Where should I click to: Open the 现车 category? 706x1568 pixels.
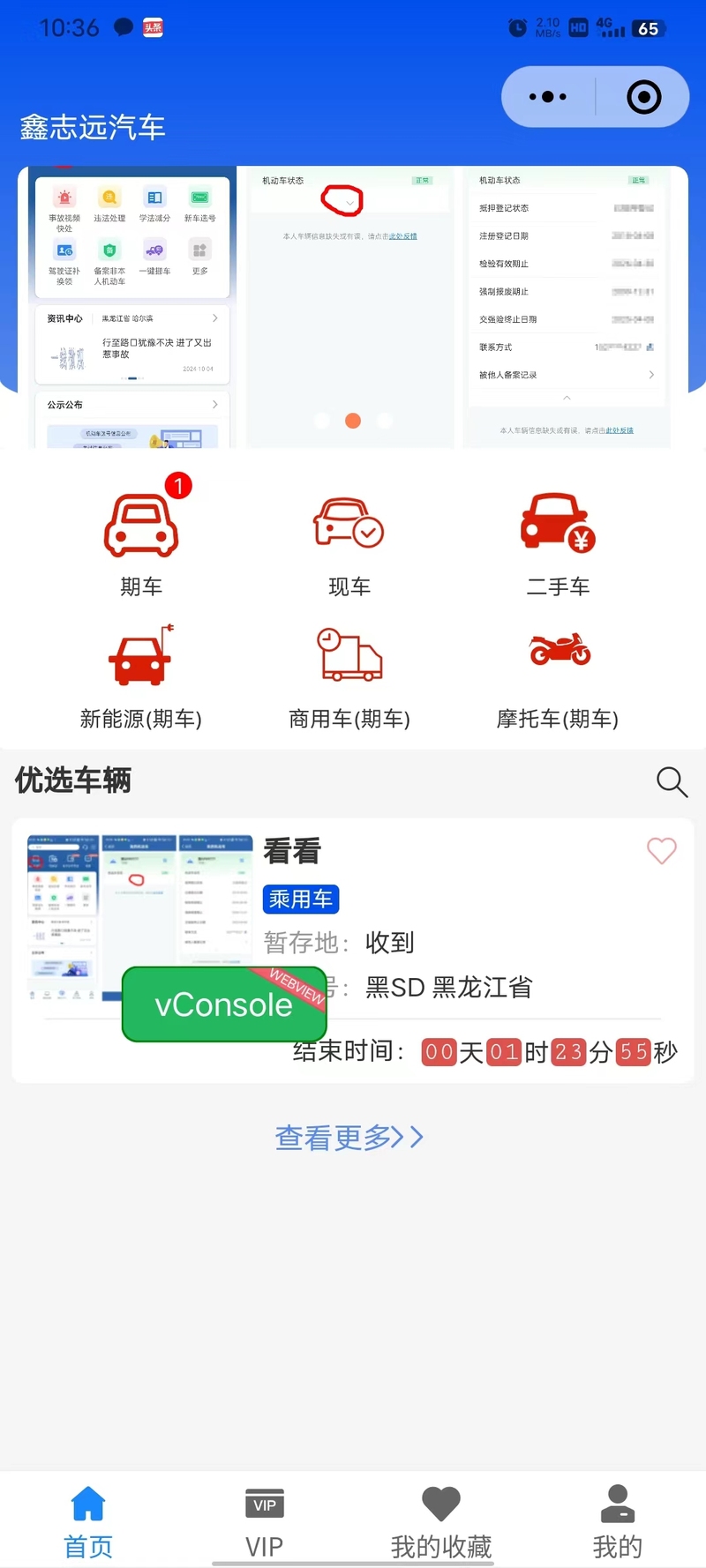click(349, 544)
